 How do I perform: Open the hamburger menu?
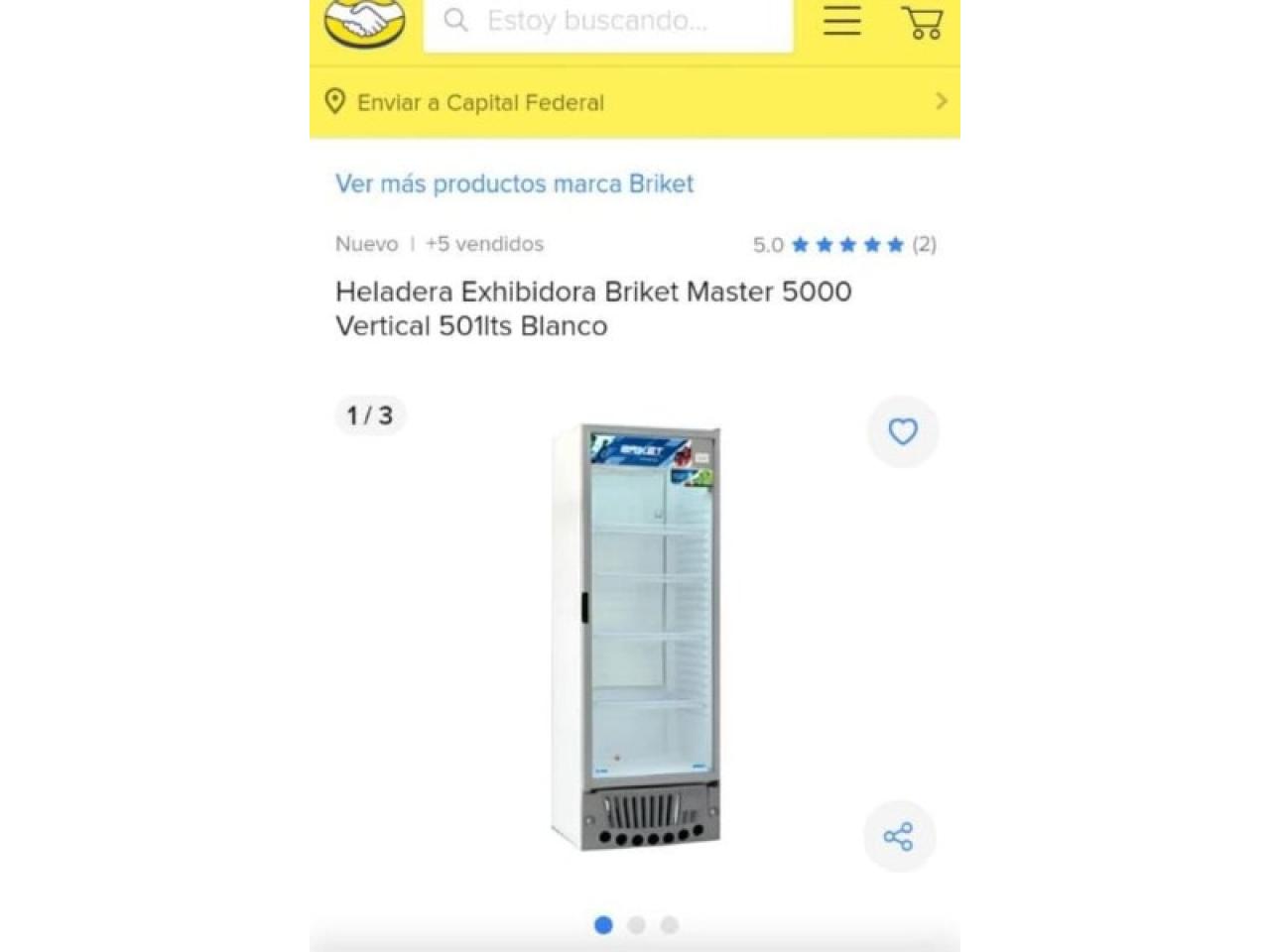click(841, 21)
